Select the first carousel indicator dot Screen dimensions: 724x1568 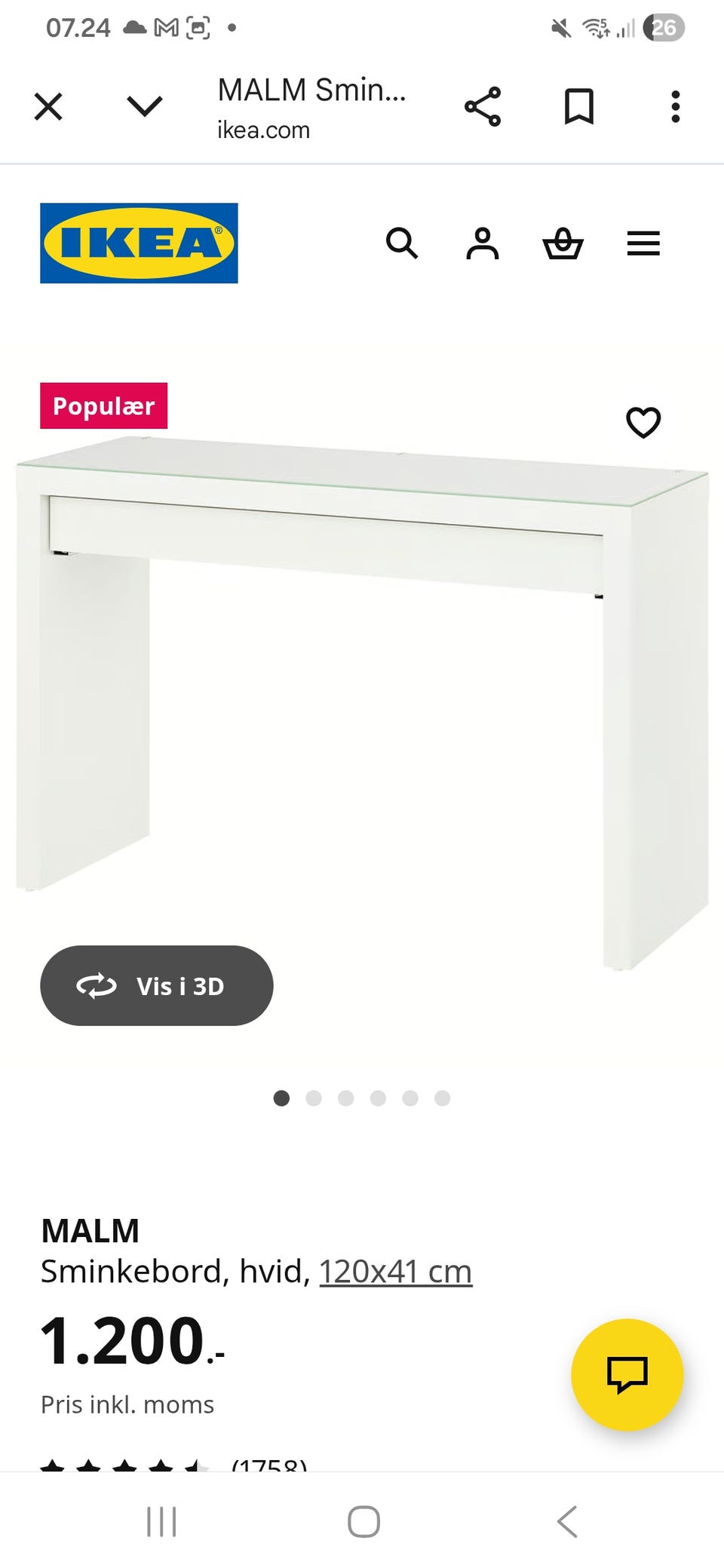coord(281,1098)
